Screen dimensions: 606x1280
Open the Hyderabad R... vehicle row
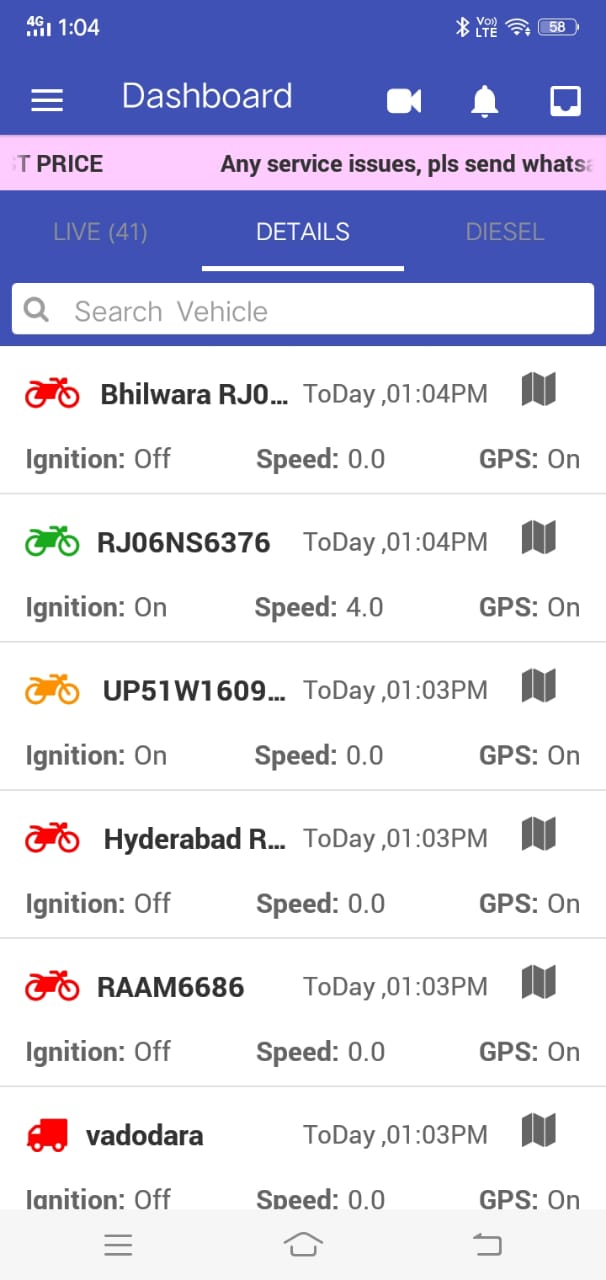pyautogui.click(x=303, y=864)
